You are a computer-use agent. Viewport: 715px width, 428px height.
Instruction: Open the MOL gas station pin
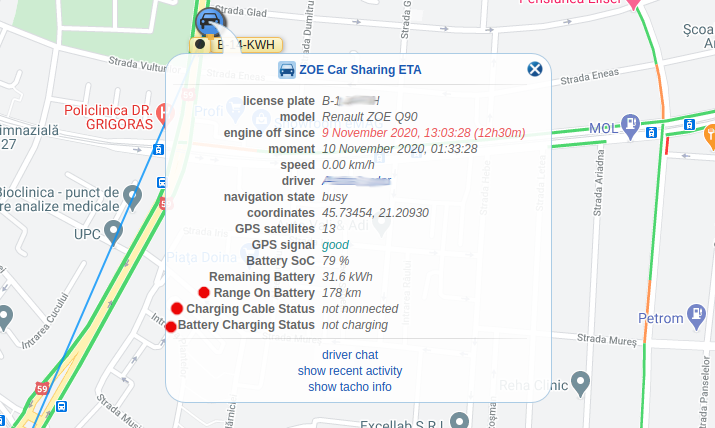[x=630, y=124]
